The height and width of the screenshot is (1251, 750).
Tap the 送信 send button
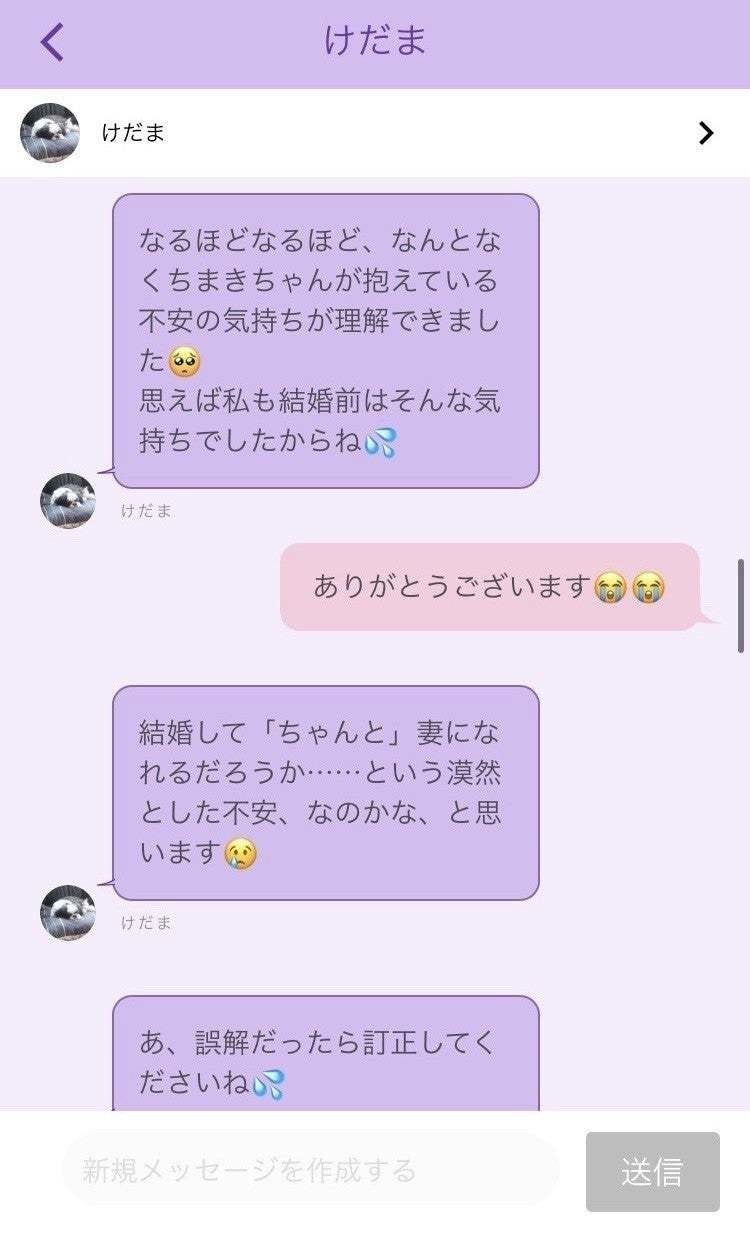point(652,1171)
